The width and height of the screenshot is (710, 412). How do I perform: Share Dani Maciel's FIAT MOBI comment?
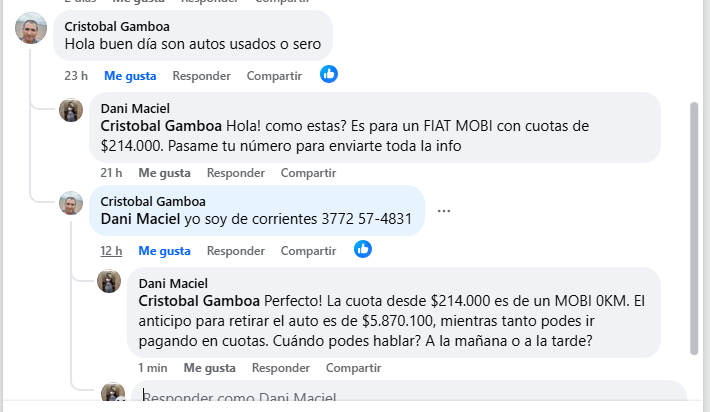(307, 172)
